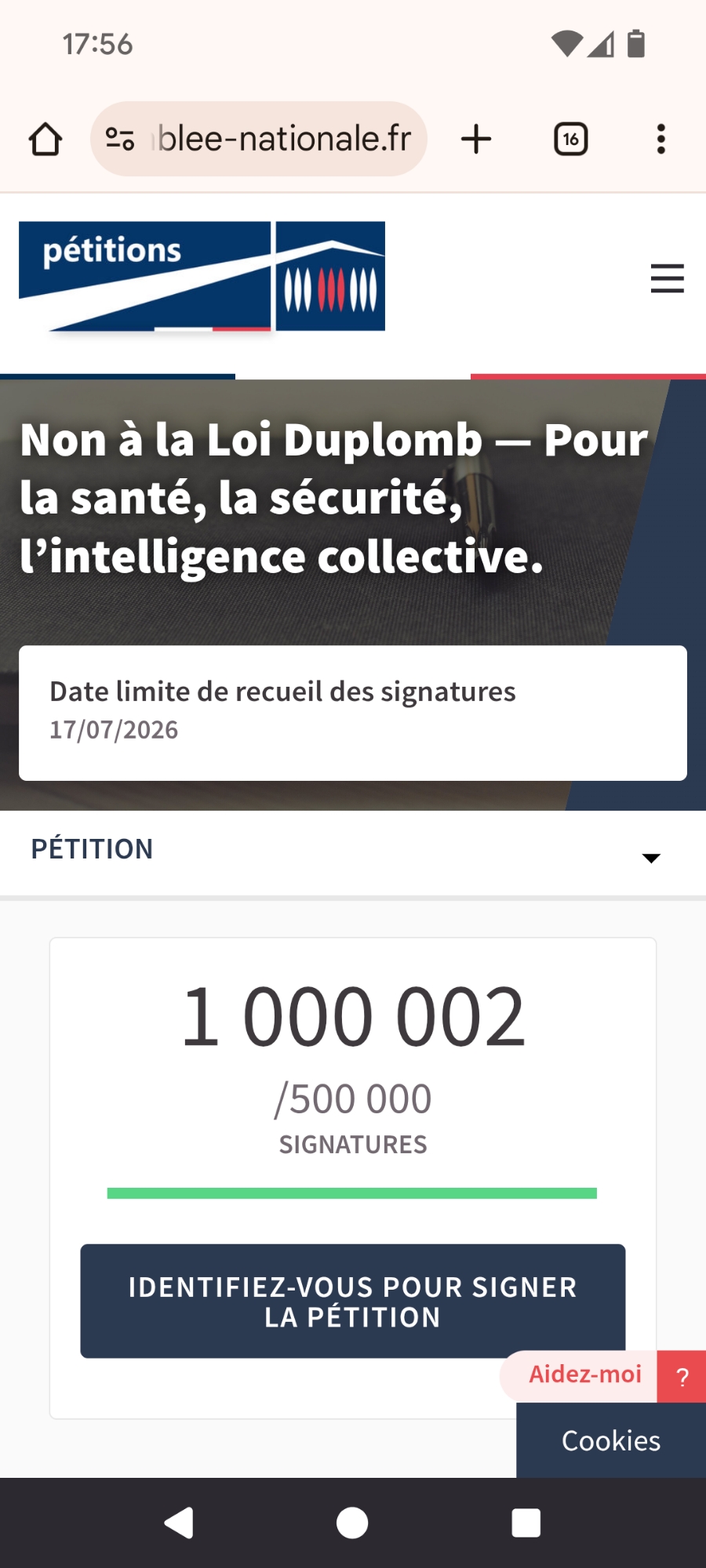706x1568 pixels.
Task: Open recent apps from the navigation bar
Action: pyautogui.click(x=526, y=1523)
